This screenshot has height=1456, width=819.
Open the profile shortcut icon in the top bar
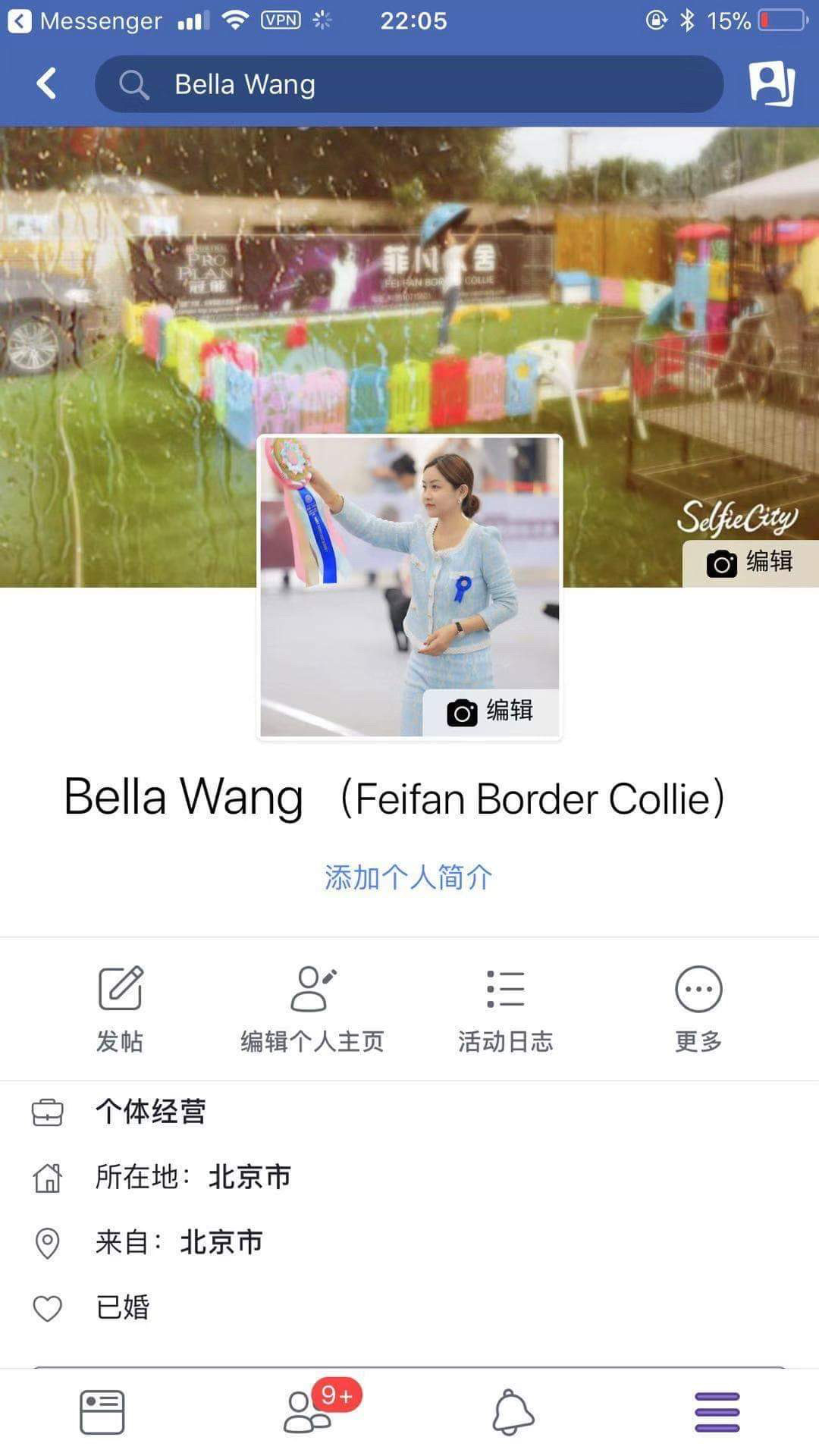point(771,83)
